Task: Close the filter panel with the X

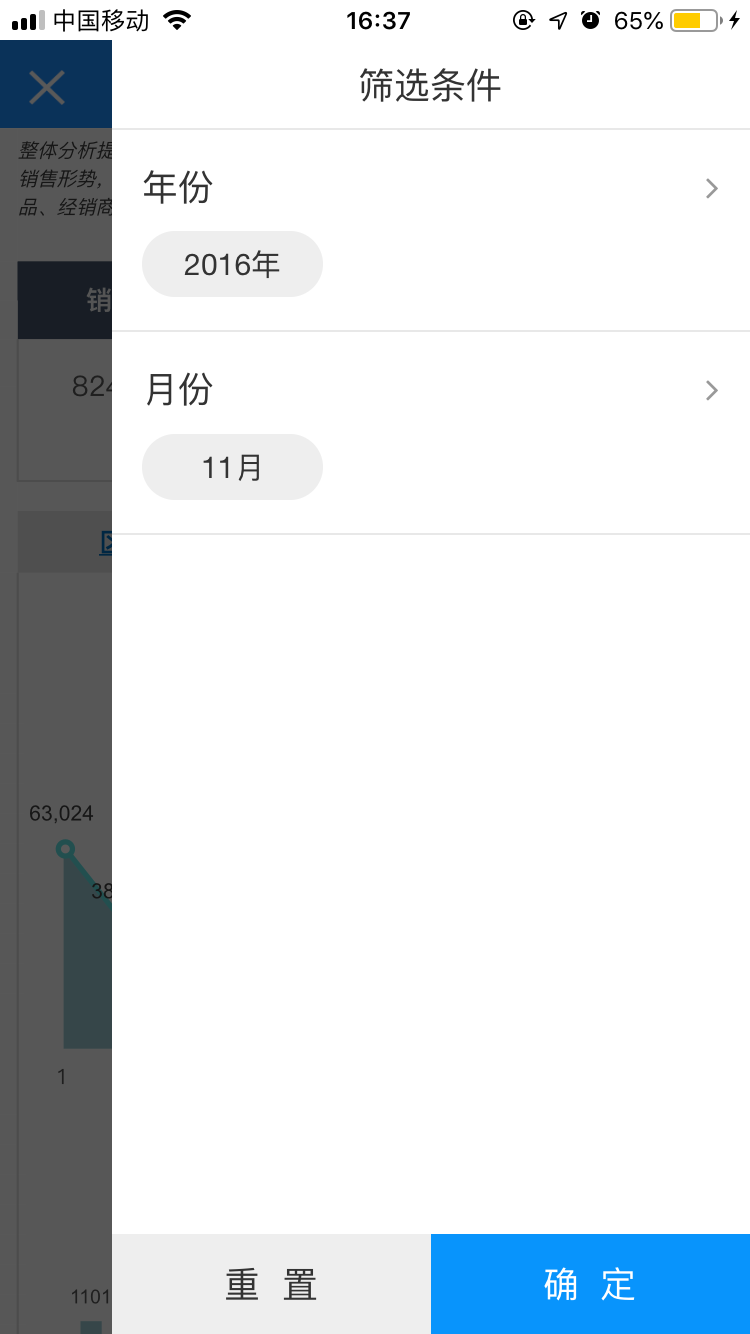Action: [x=47, y=87]
